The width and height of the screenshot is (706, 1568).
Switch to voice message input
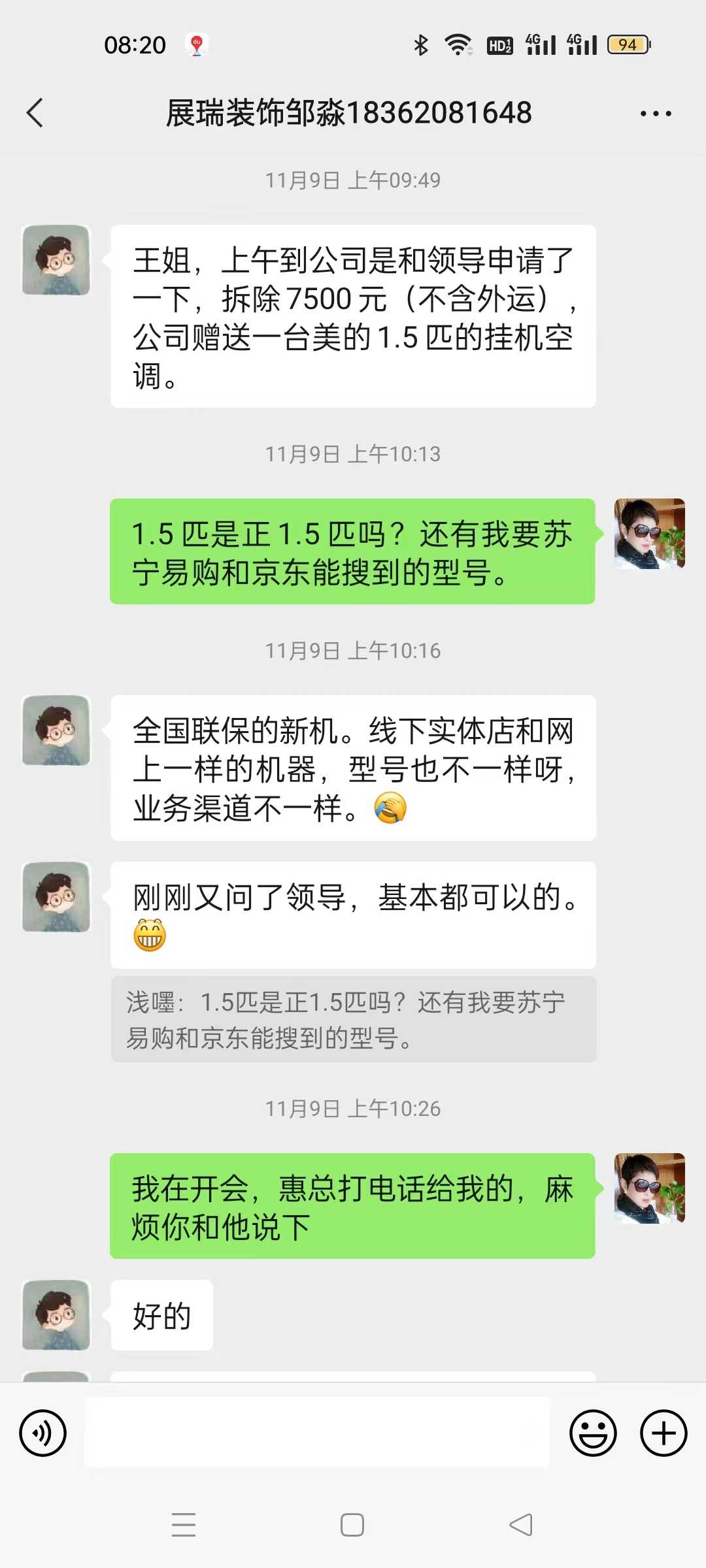[x=43, y=1433]
